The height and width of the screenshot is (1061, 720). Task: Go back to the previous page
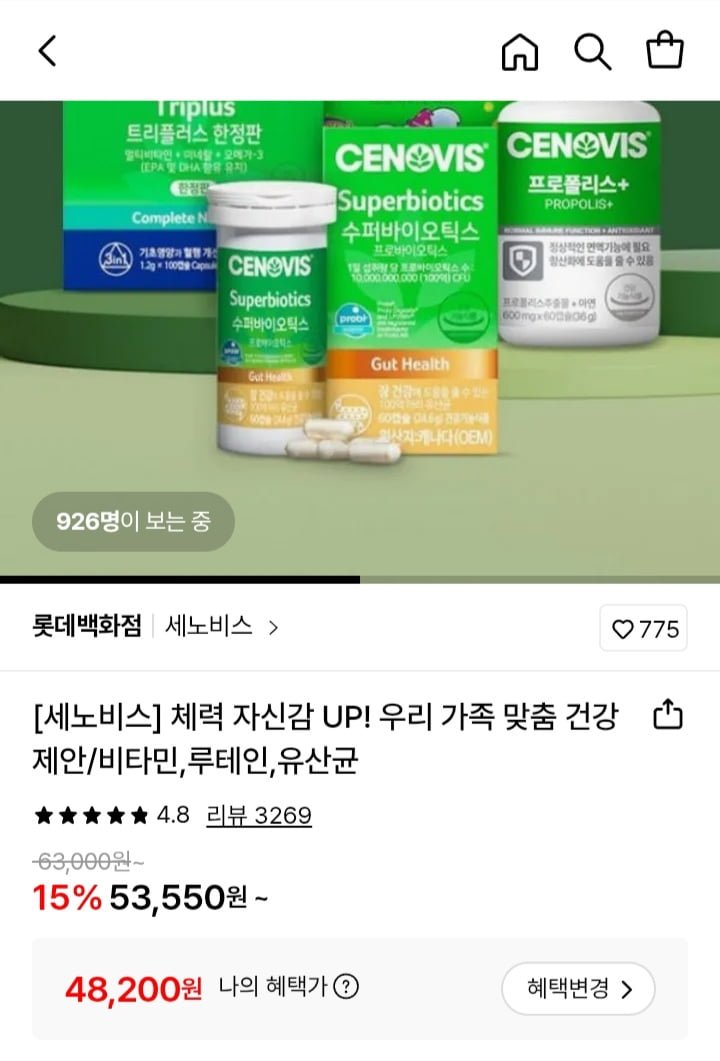[x=47, y=51]
